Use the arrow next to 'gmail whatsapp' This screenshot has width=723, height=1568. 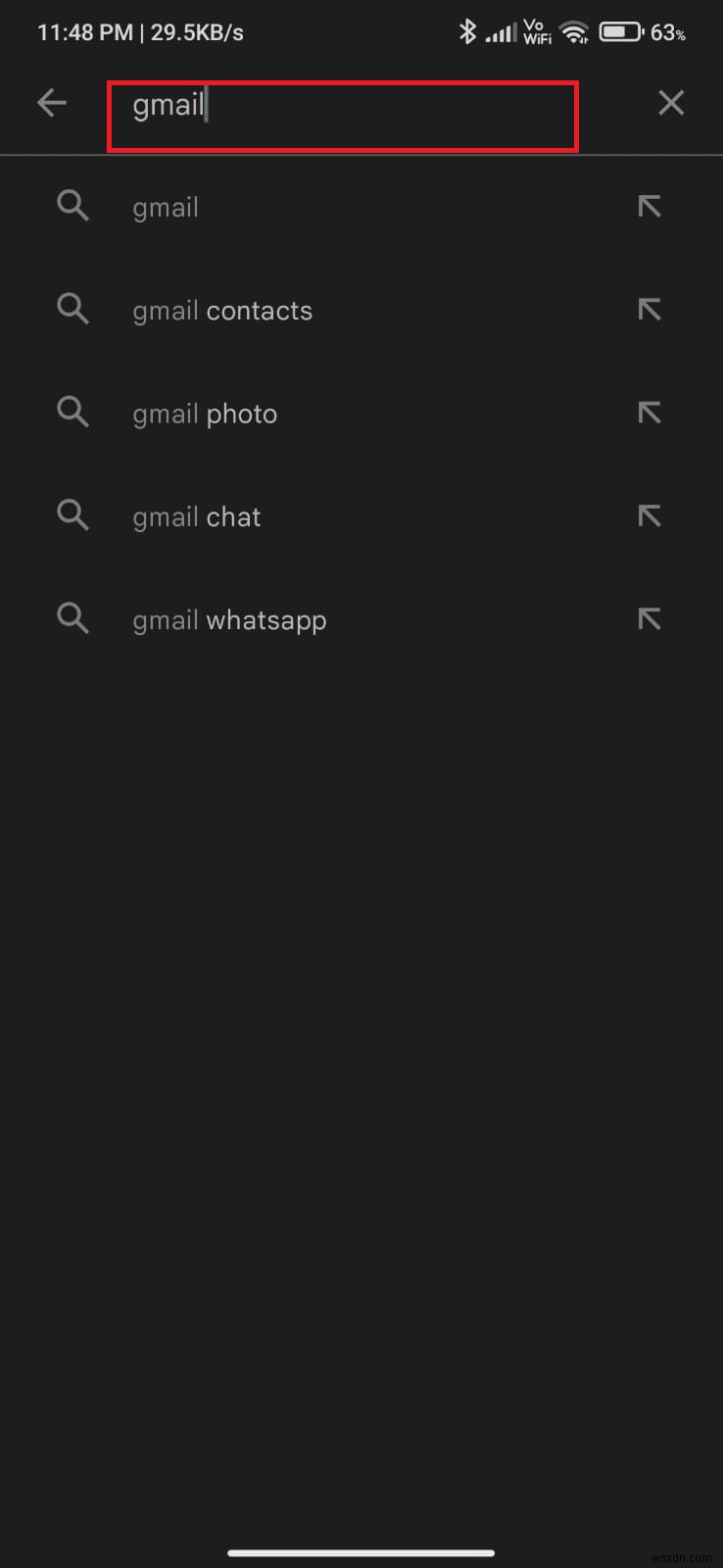pos(649,618)
